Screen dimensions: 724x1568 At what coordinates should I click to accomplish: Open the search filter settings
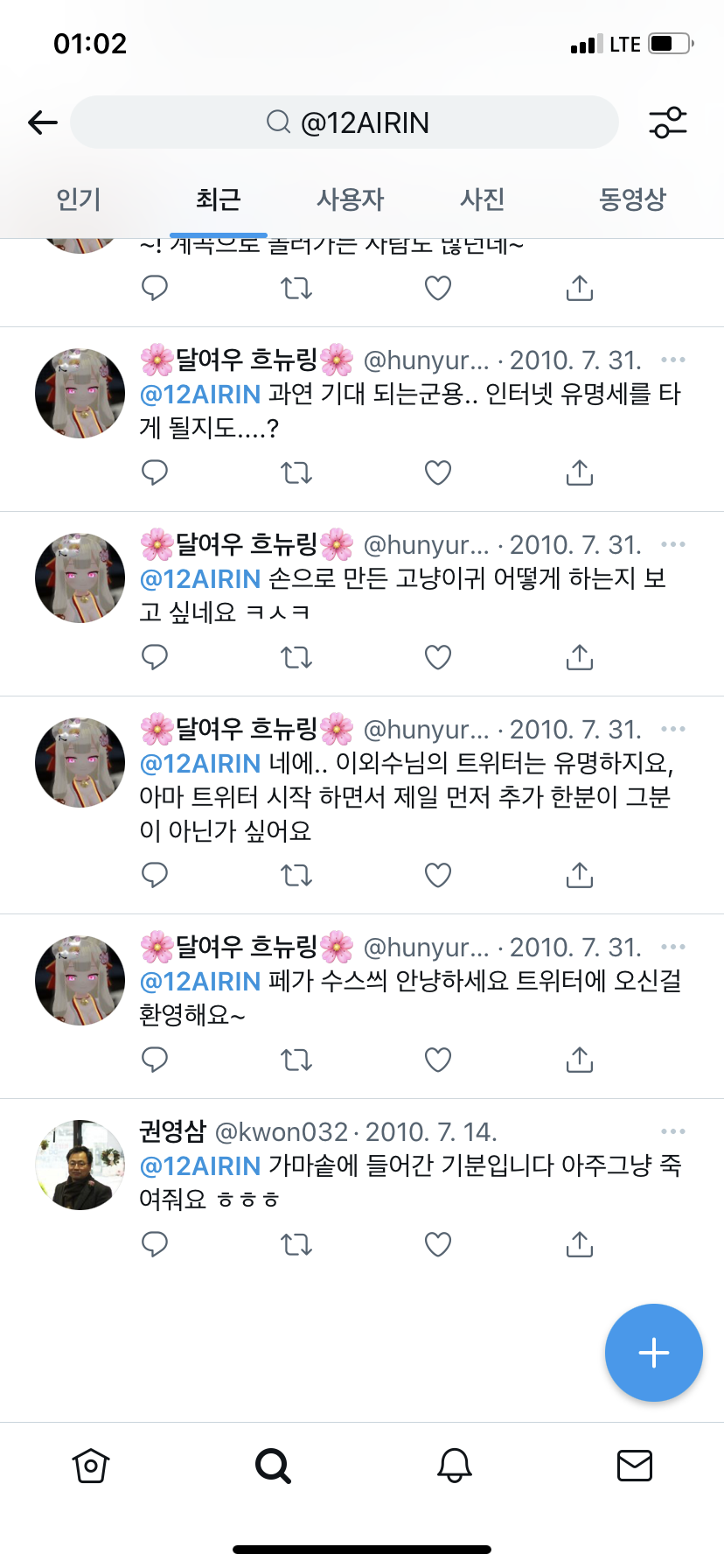(668, 122)
